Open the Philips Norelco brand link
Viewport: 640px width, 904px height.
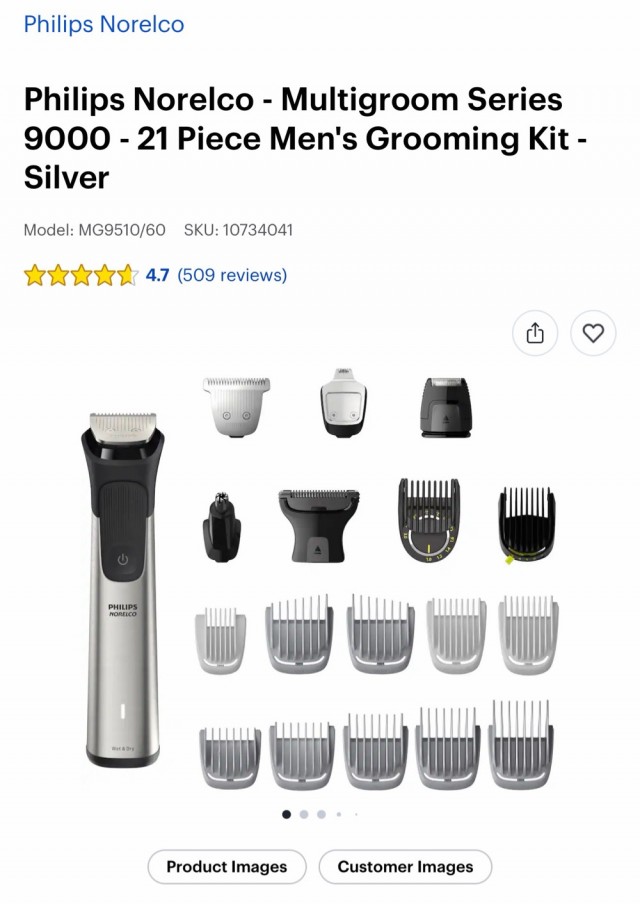click(x=104, y=25)
